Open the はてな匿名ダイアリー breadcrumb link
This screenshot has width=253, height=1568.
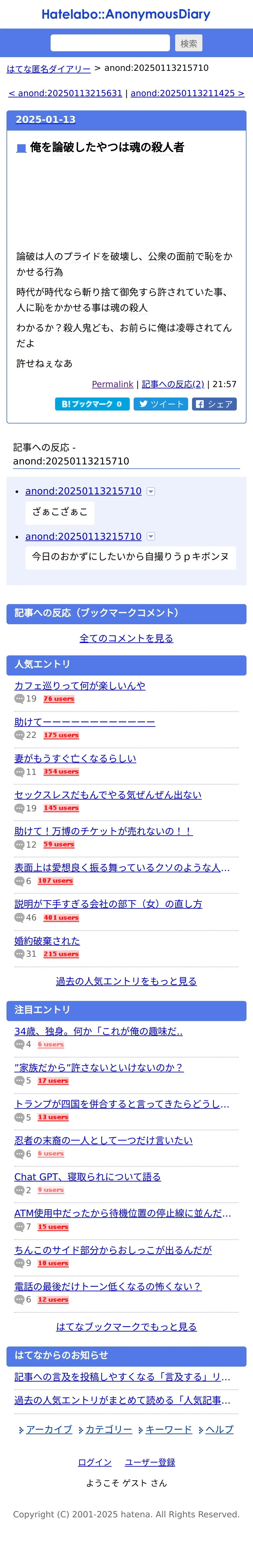pyautogui.click(x=49, y=69)
